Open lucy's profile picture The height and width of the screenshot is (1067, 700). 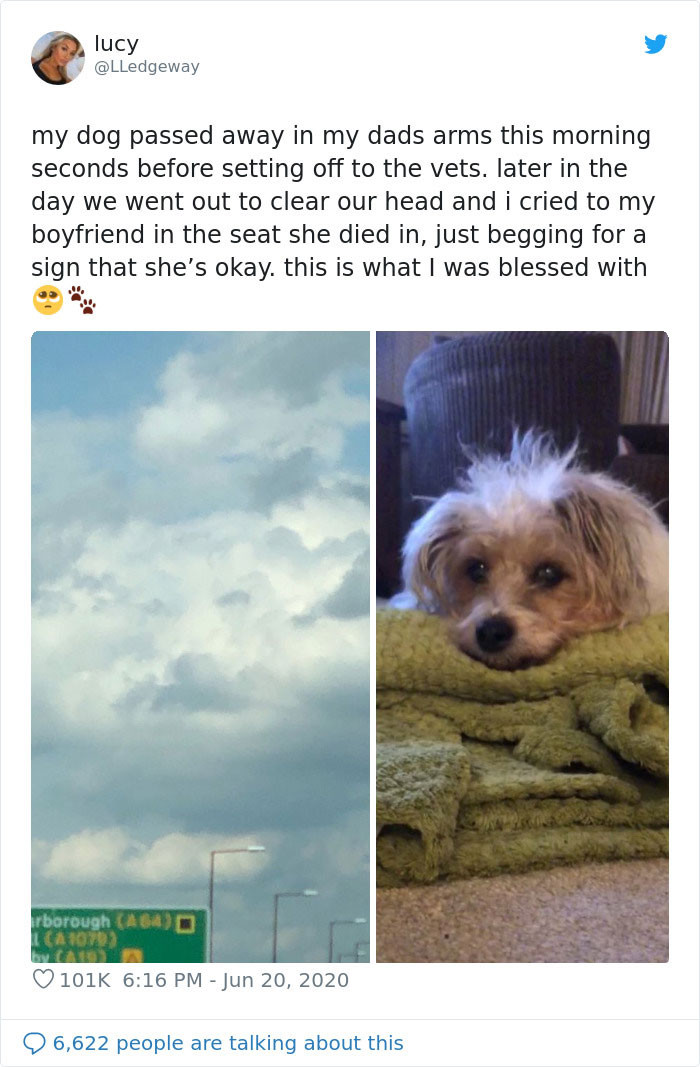point(57,57)
